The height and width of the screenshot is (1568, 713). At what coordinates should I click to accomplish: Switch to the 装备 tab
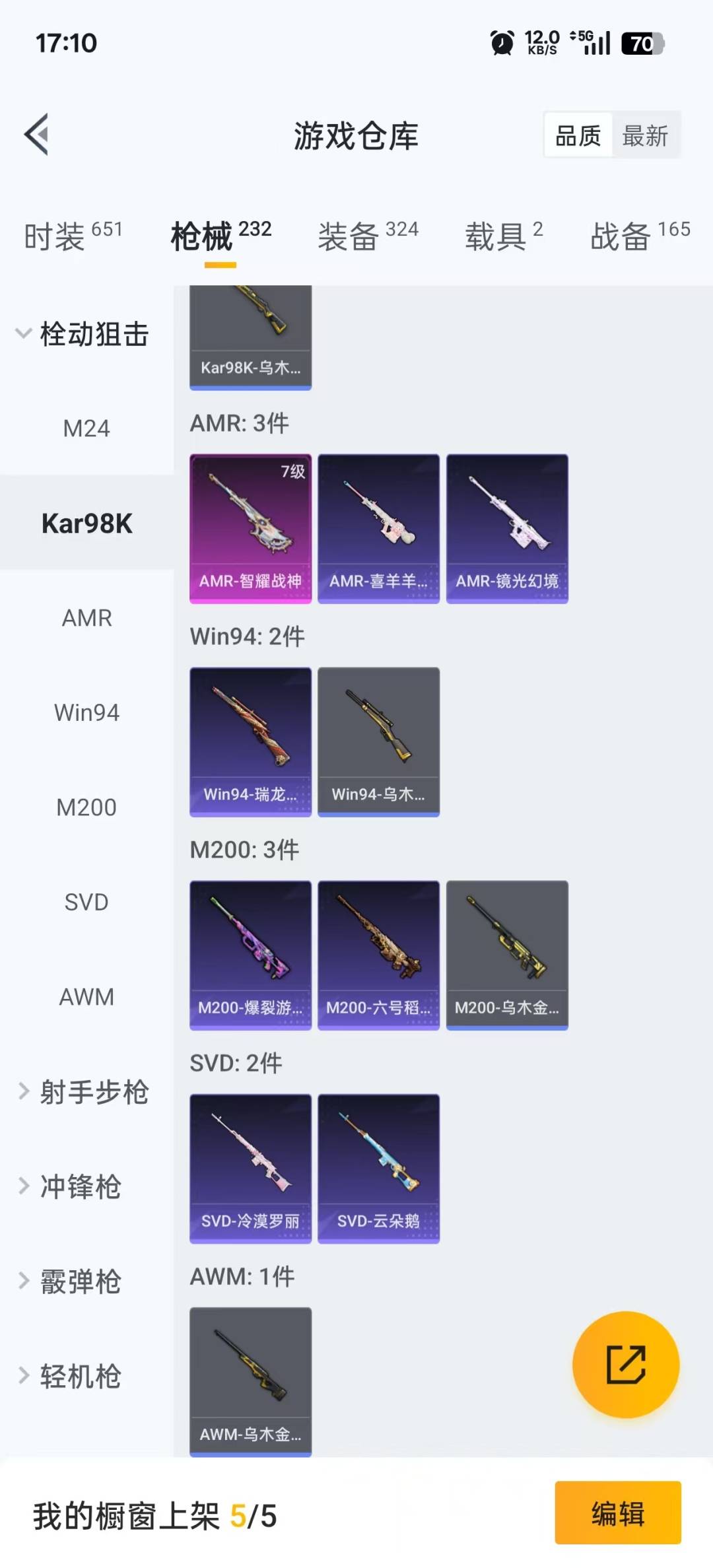pyautogui.click(x=350, y=236)
